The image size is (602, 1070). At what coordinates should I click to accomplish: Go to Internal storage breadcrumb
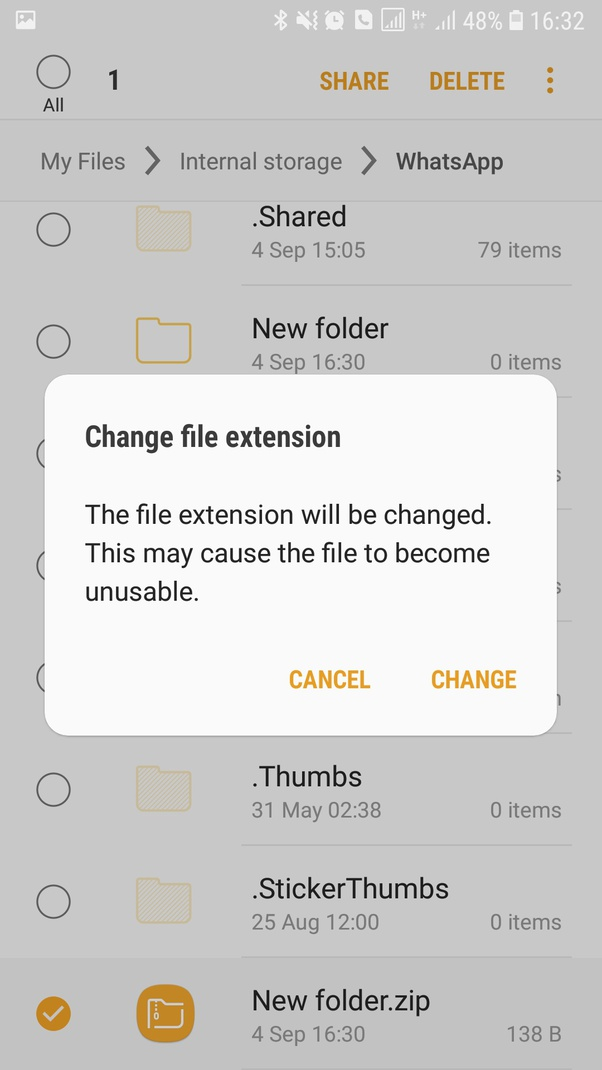[x=260, y=161]
